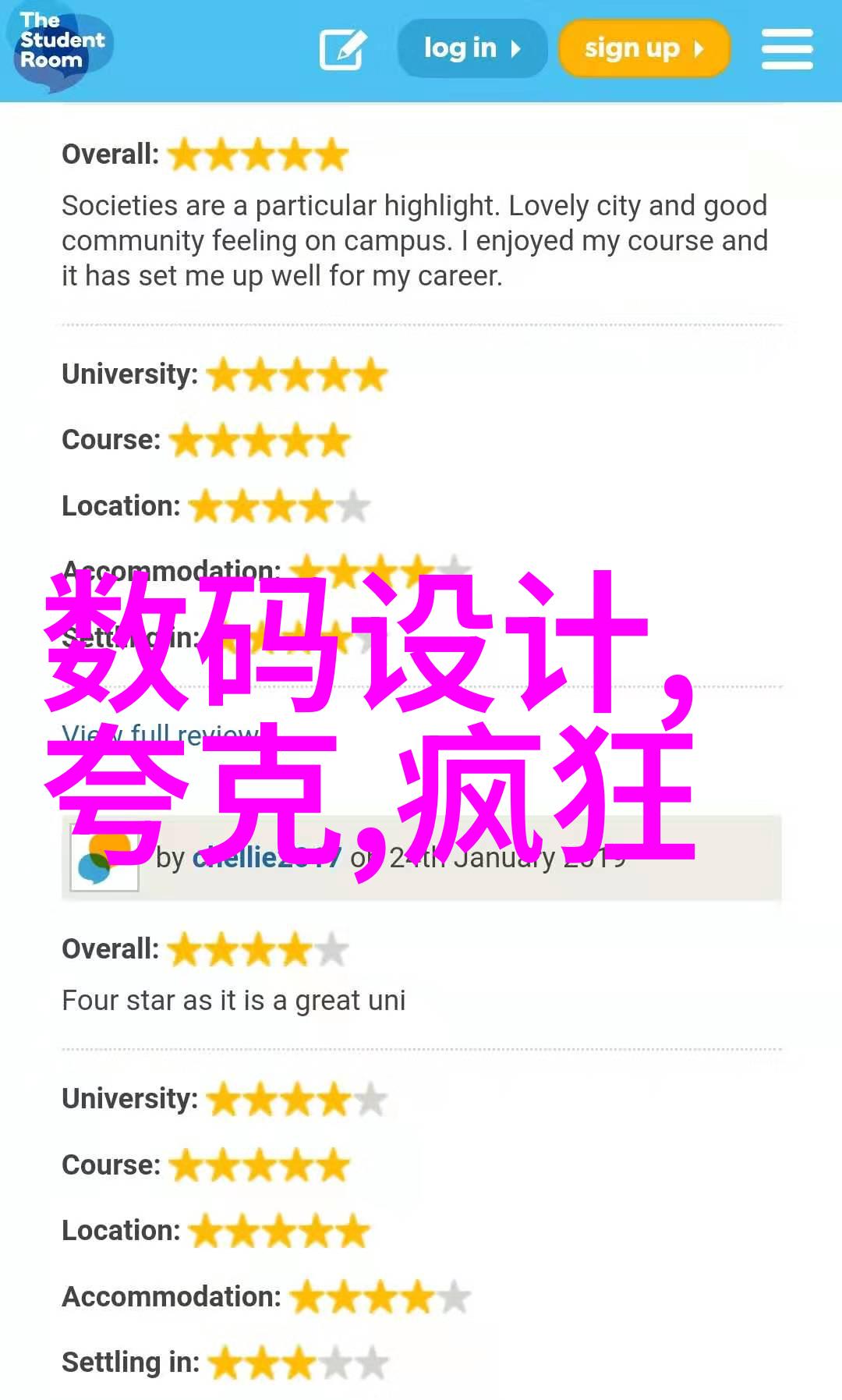This screenshot has height=1400, width=842.
Task: Tap the log in button
Action: tap(472, 48)
